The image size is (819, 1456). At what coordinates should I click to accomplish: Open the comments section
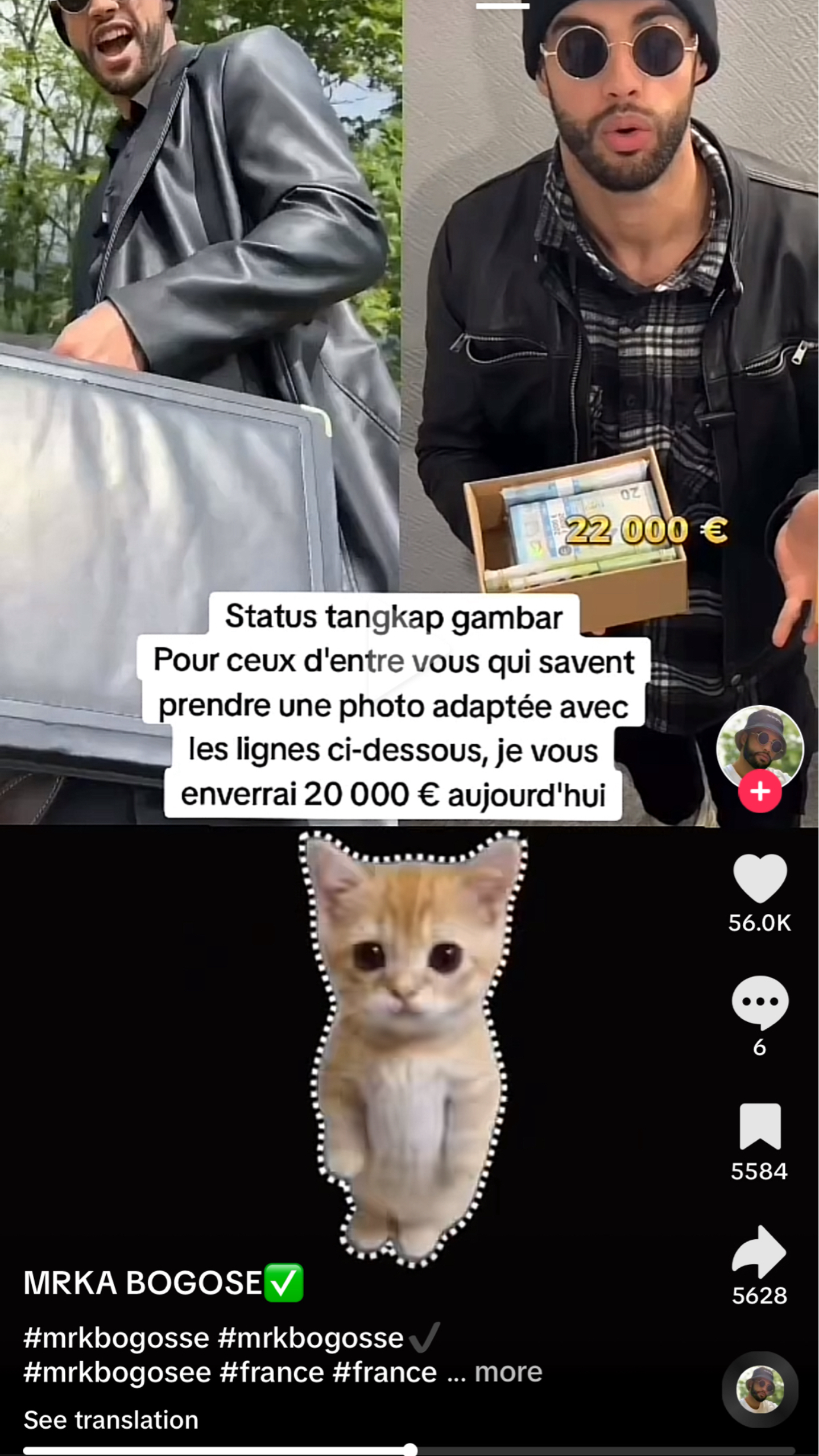point(759,1003)
